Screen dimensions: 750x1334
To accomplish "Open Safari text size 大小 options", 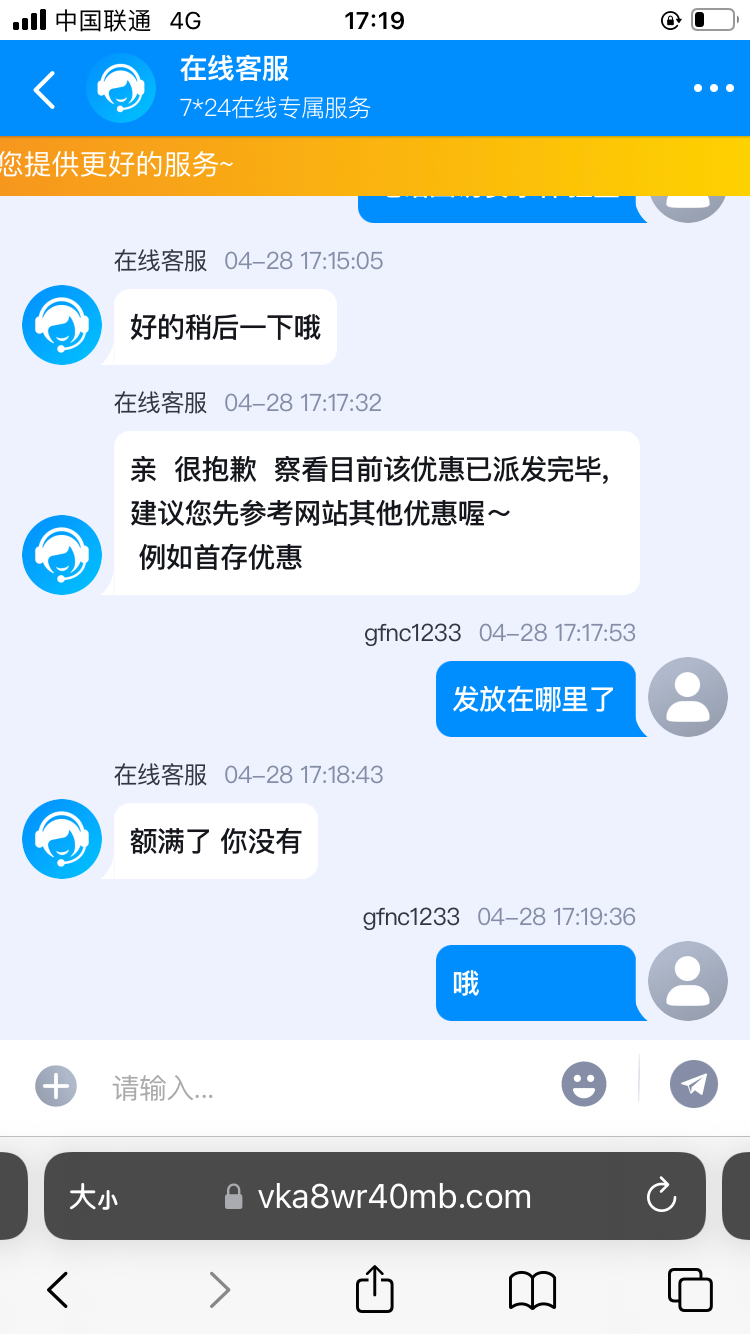I will (93, 1197).
